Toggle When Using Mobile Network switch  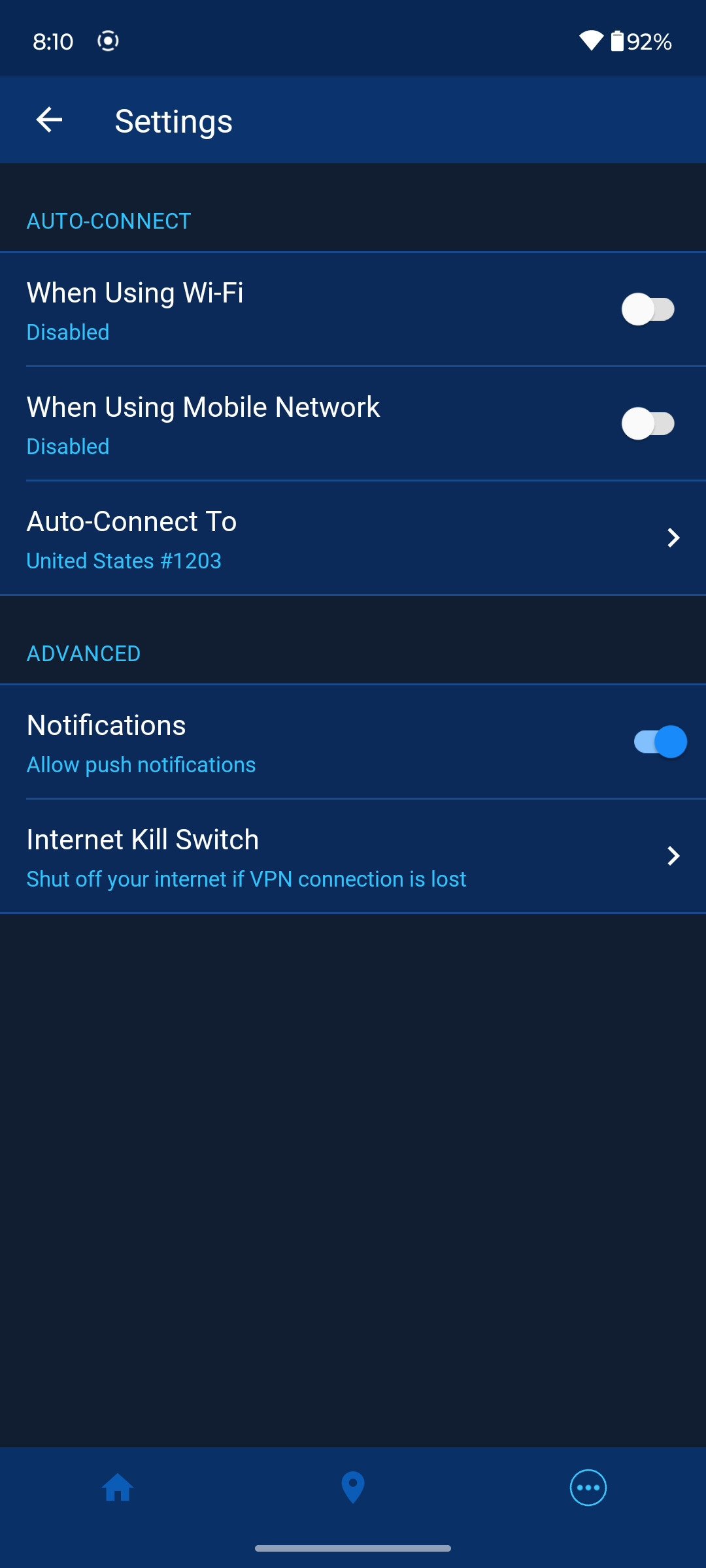[647, 423]
